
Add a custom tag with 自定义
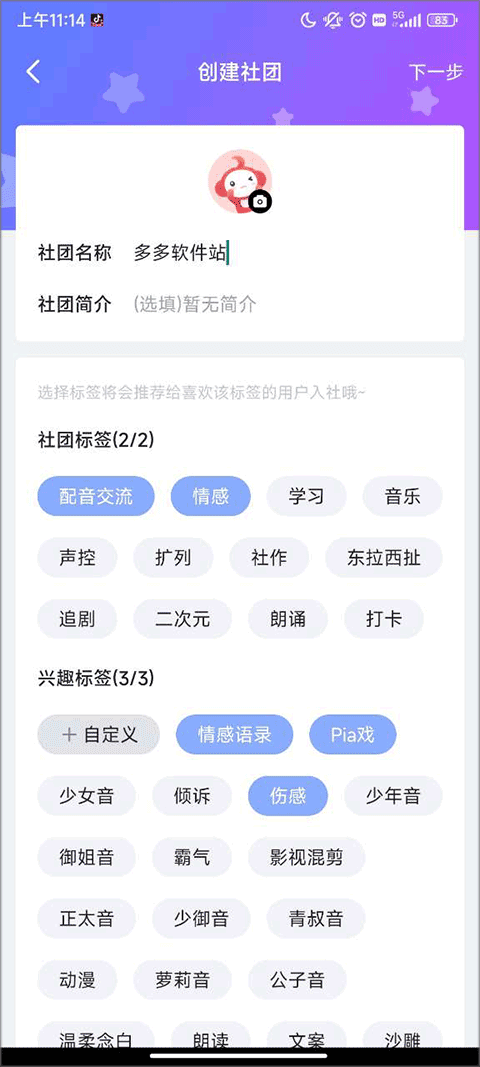pyautogui.click(x=99, y=734)
